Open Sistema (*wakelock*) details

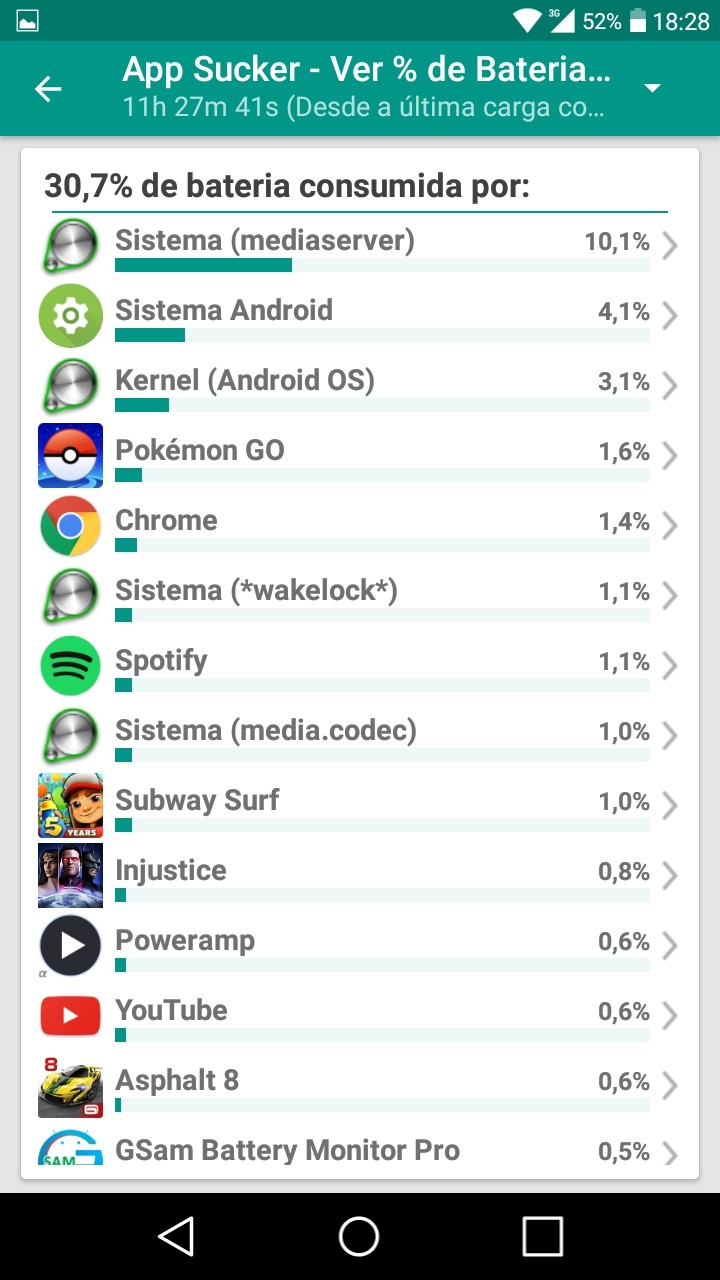360,596
